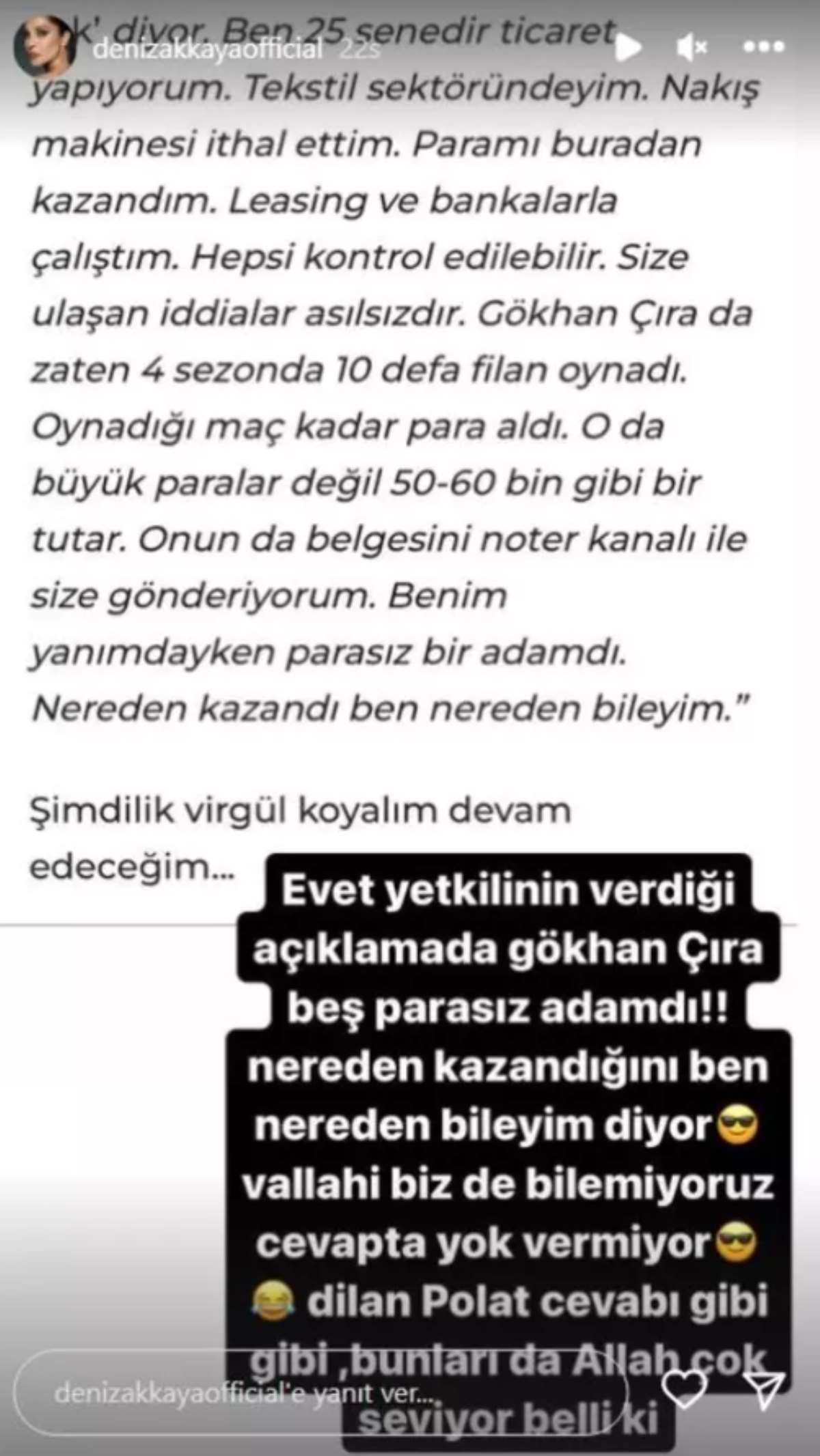
Task: Open the denizakkayaofficial username link
Action: 208,49
